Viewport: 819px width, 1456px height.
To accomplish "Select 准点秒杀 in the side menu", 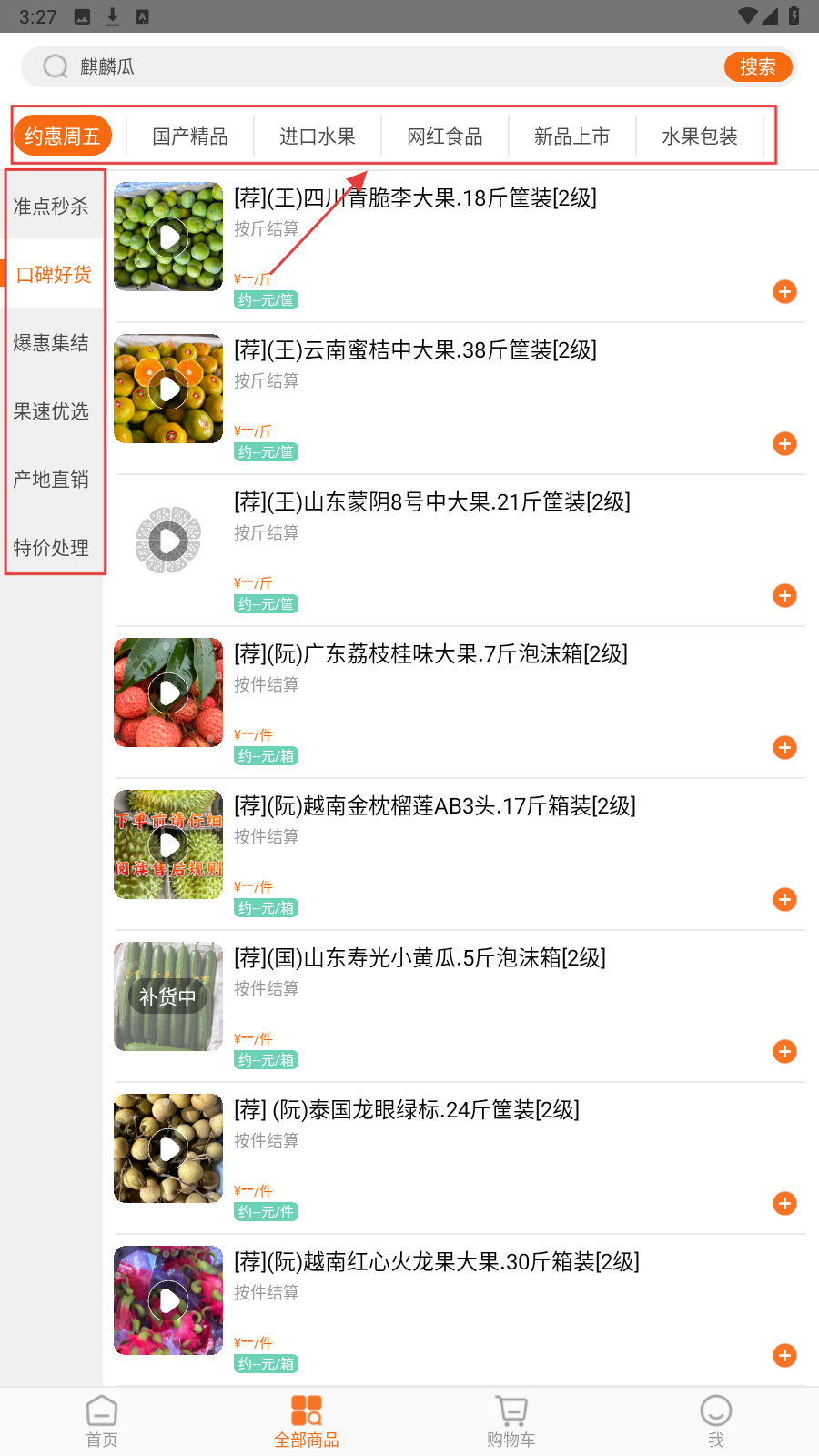I will tap(52, 207).
